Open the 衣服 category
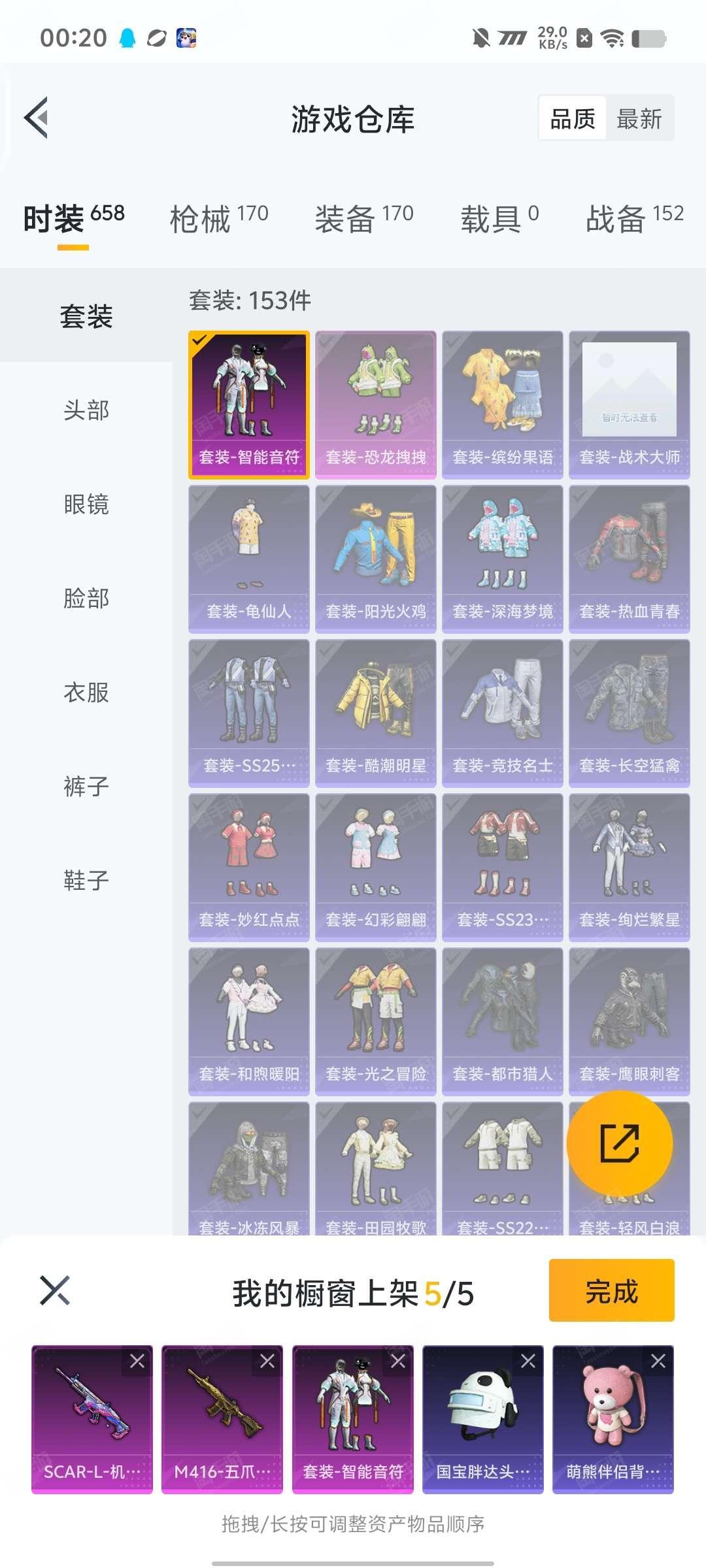 pyautogui.click(x=86, y=693)
